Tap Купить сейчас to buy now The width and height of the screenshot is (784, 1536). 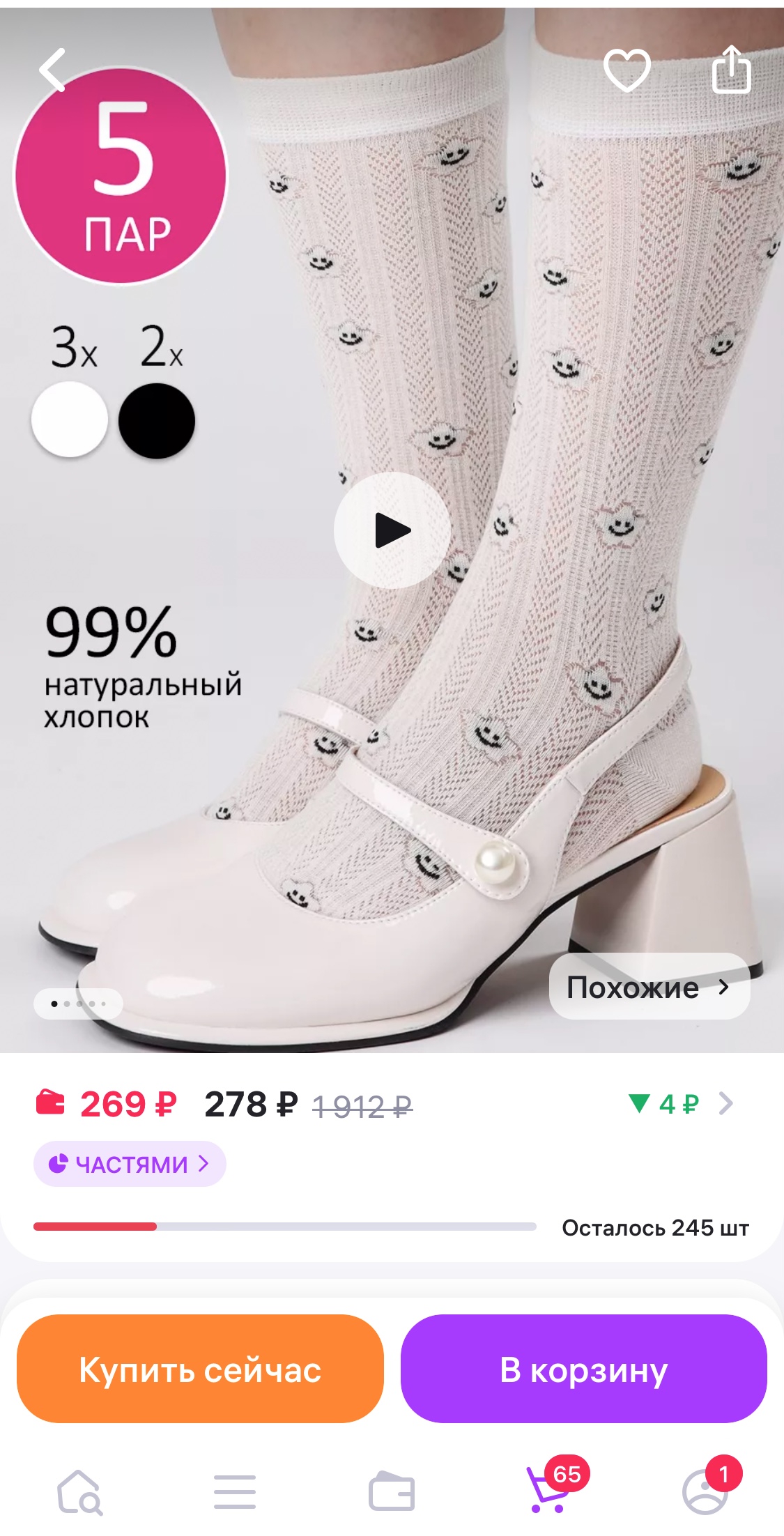[x=200, y=1369]
